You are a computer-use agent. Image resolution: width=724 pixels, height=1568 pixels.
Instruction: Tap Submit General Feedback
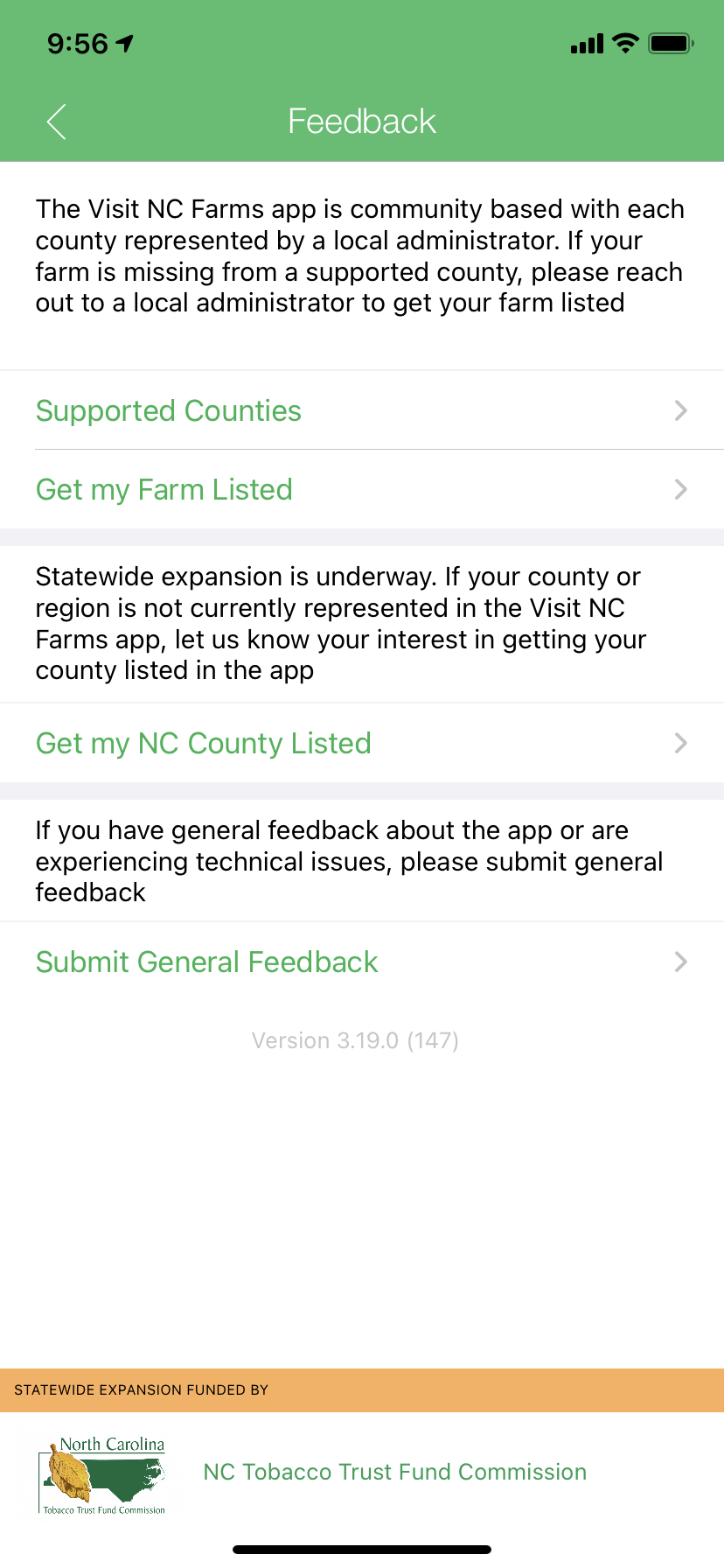coord(362,962)
